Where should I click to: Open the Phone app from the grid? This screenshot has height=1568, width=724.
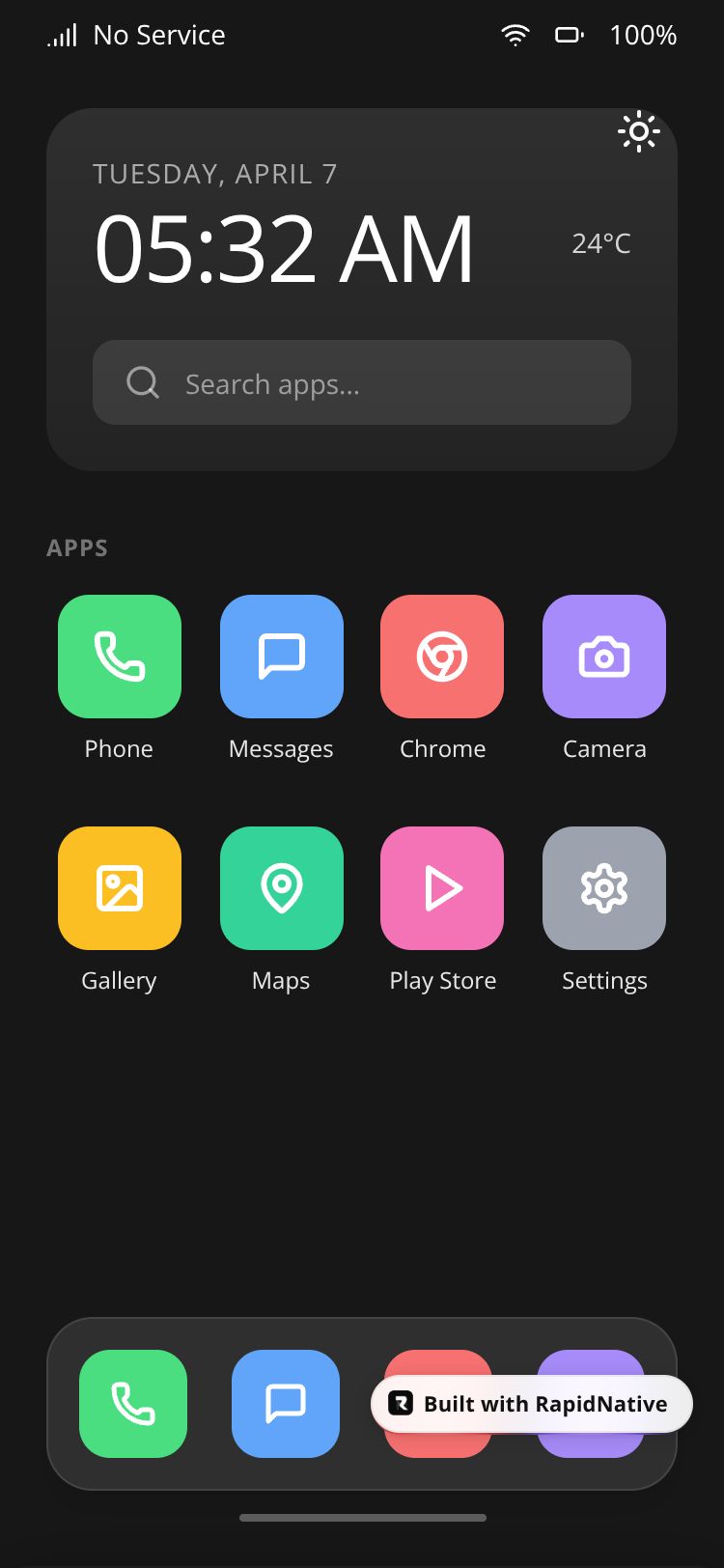click(120, 657)
